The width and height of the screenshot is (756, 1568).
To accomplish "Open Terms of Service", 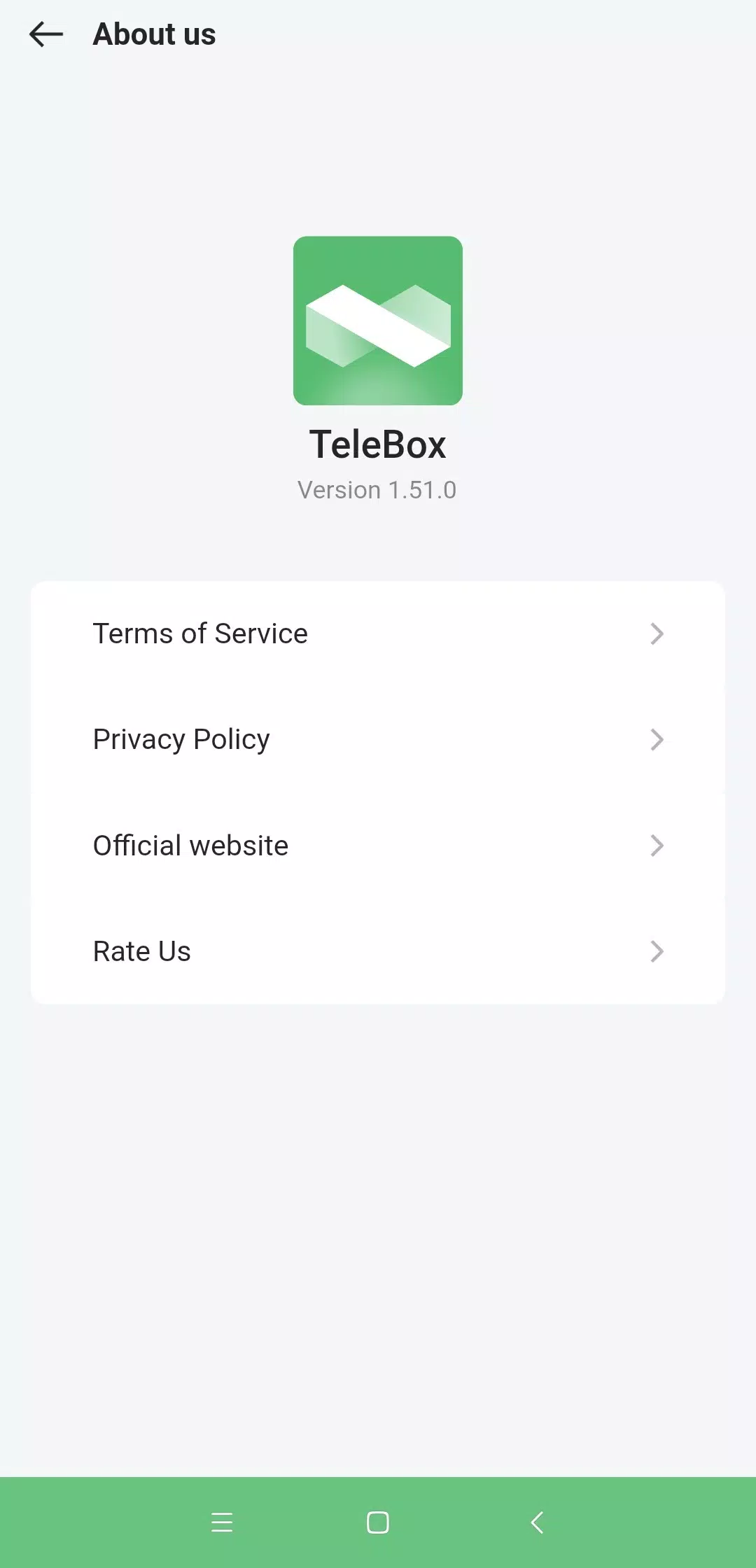I will tap(378, 634).
